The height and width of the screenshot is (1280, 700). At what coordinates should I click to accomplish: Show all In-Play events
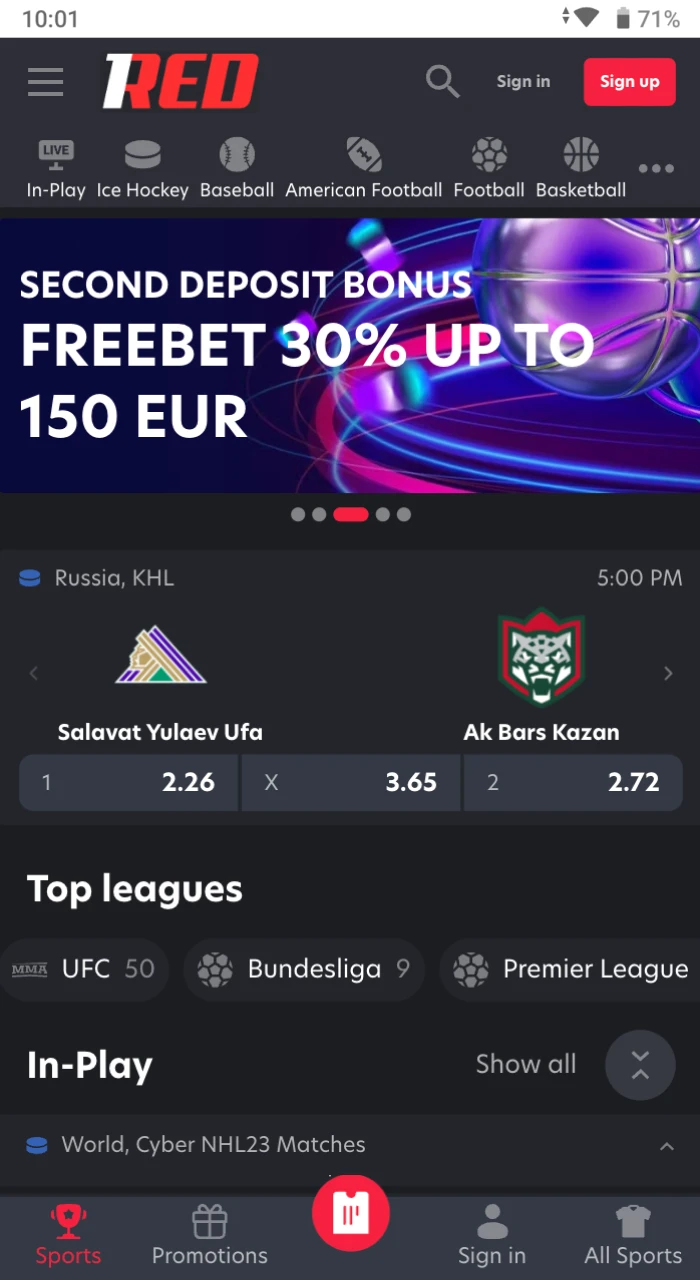(525, 1064)
